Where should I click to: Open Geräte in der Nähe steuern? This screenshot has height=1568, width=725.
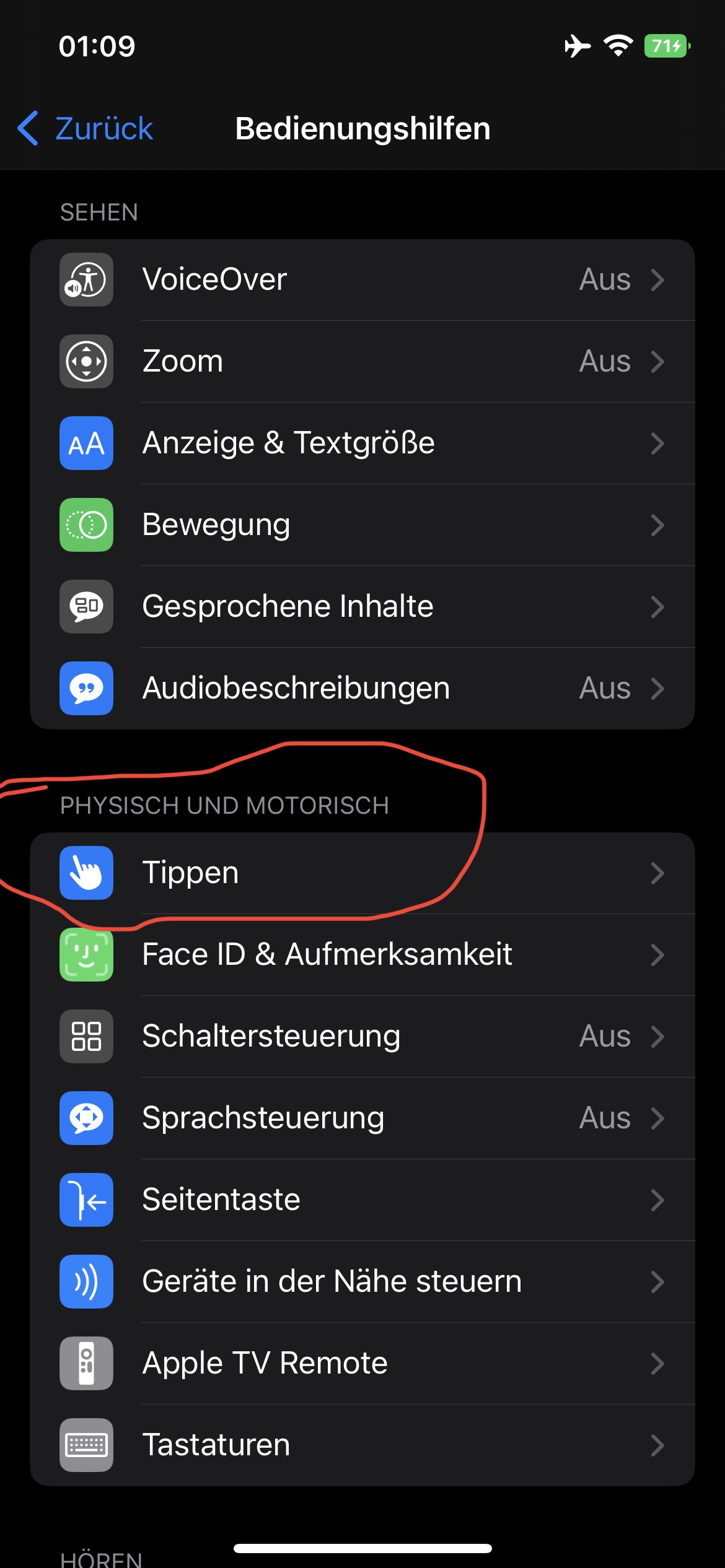(362, 1281)
